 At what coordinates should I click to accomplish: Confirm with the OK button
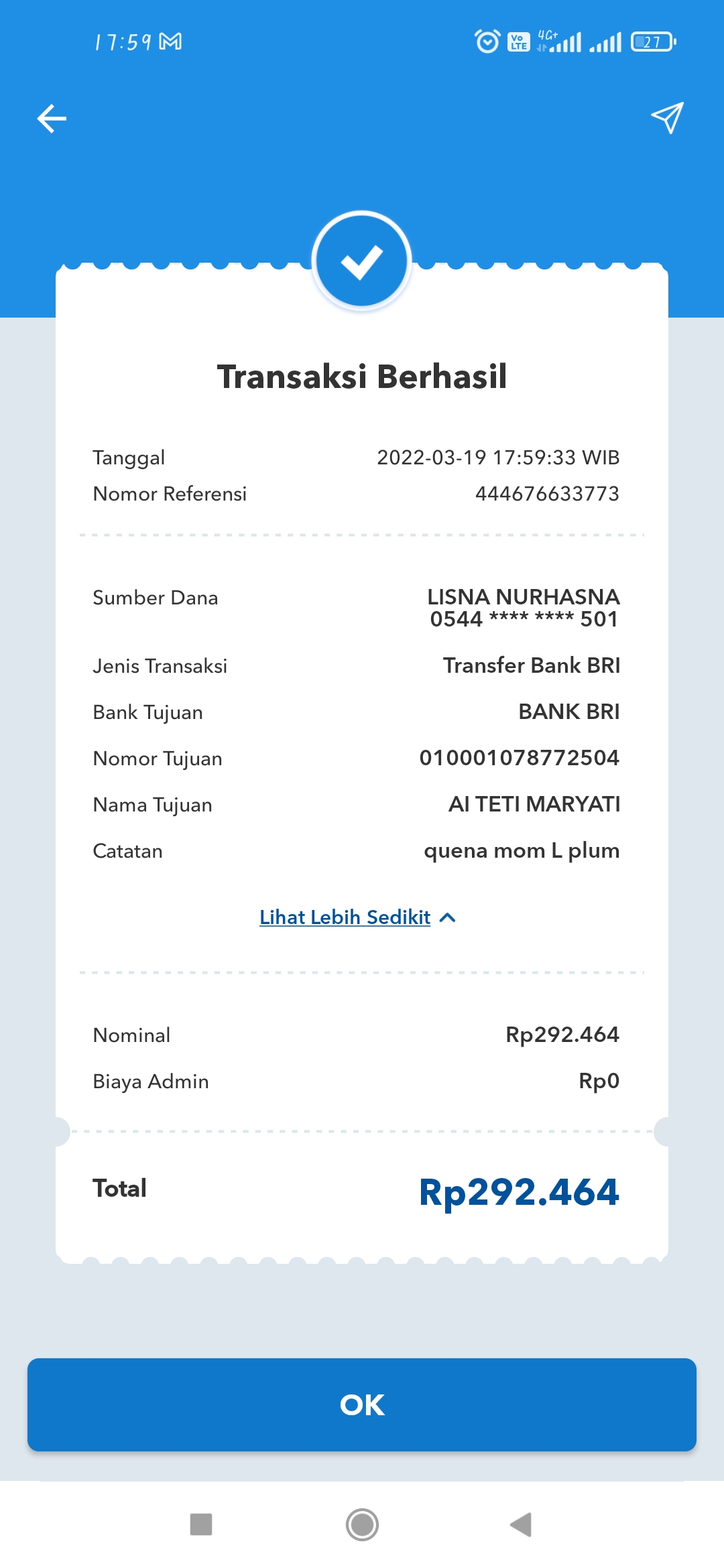point(362,1405)
